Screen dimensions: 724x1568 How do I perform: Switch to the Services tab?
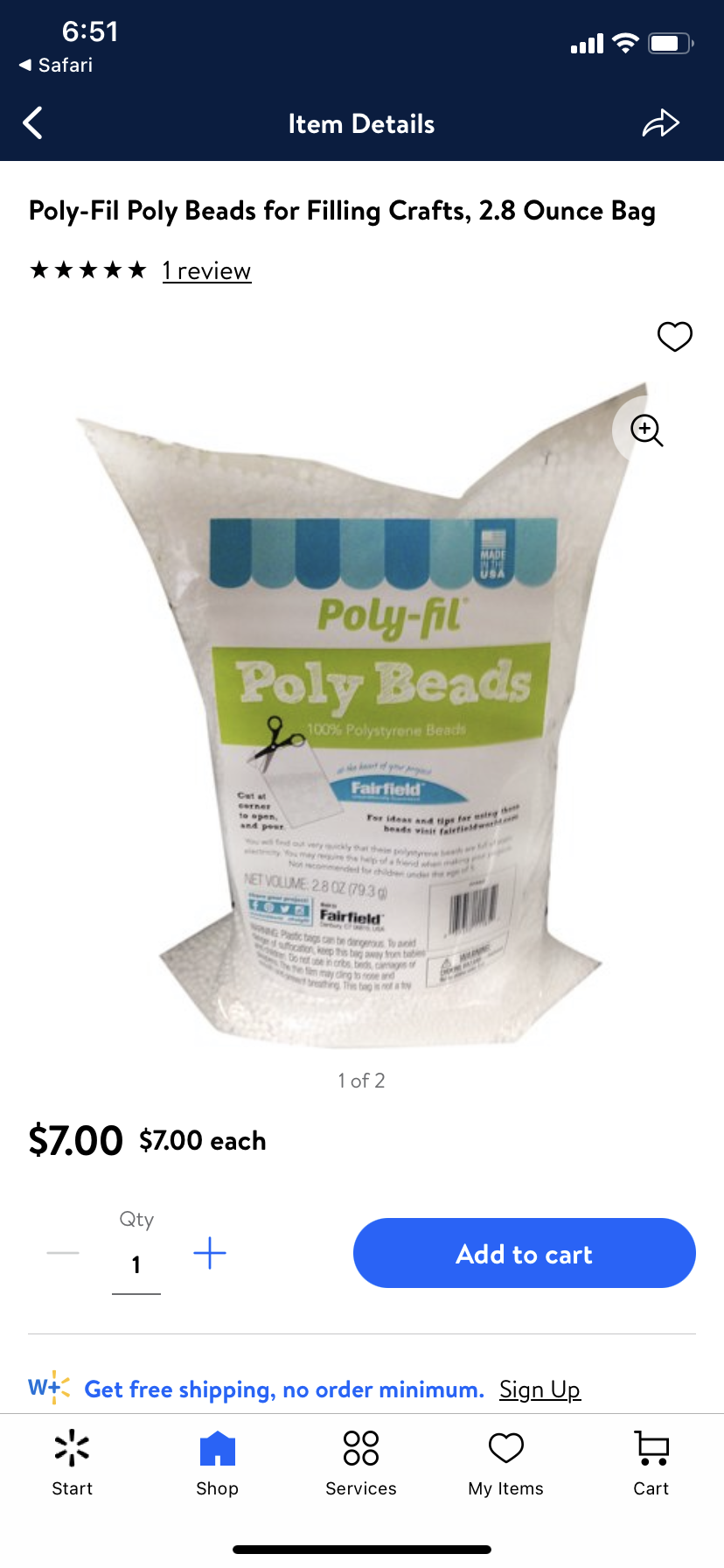(x=361, y=1463)
